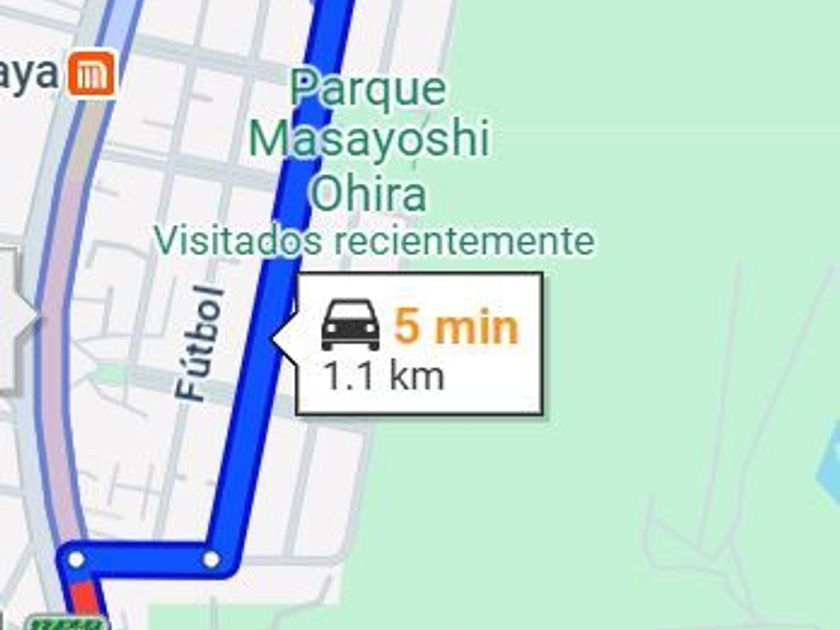Tap the orange metro station icon
840x630 pixels.
[x=91, y=73]
